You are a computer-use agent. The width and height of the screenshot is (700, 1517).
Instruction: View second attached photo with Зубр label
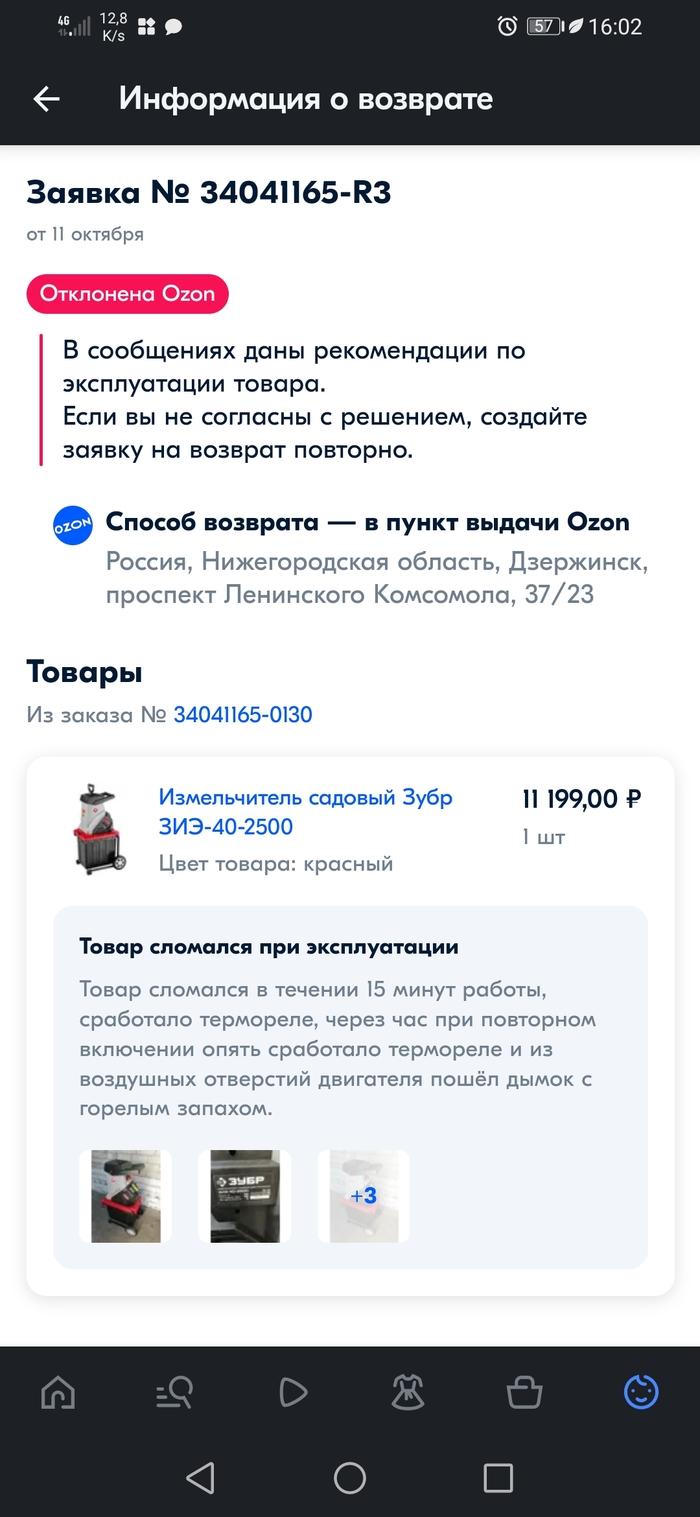tap(245, 1196)
